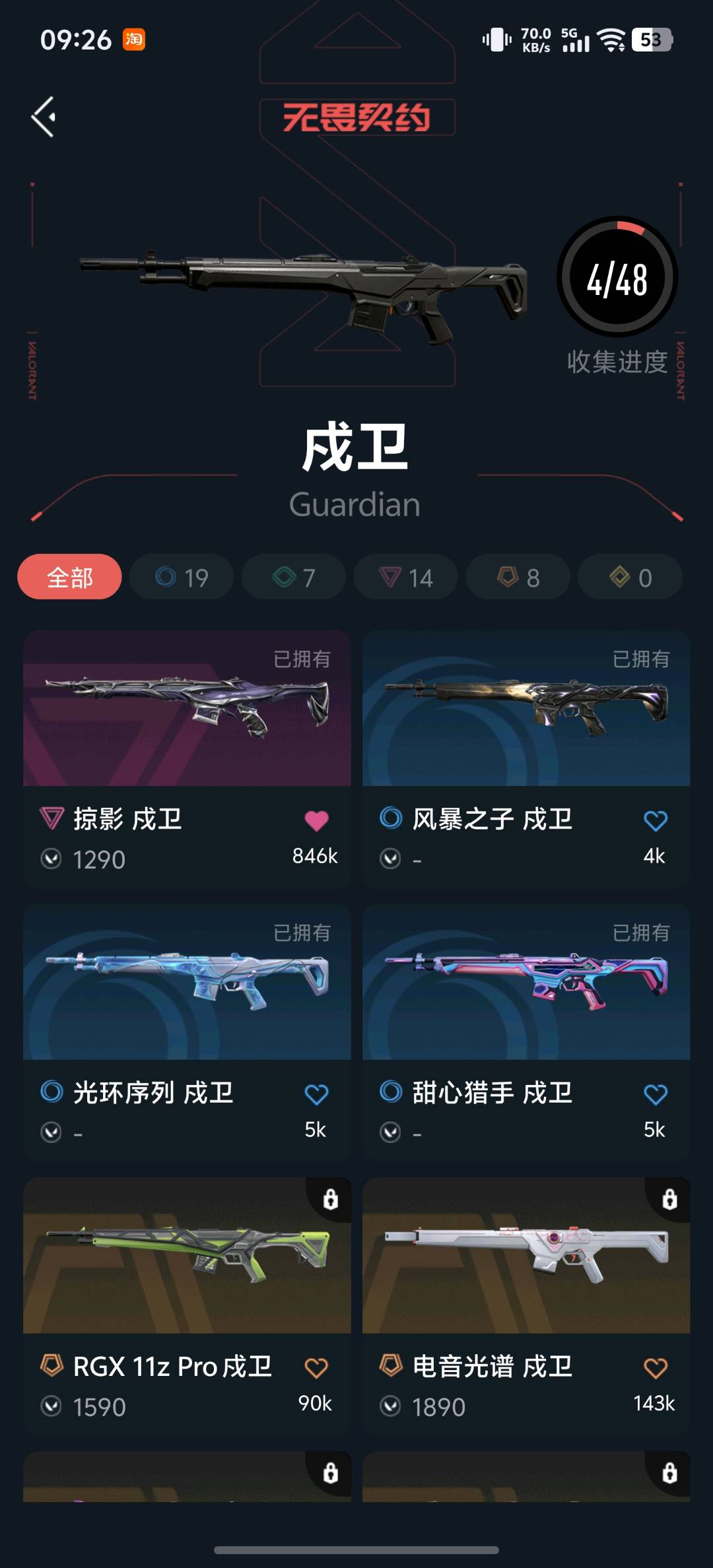The width and height of the screenshot is (713, 1568).
Task: Like the 甜心猎手 戍卫 skin
Action: coord(656,1095)
